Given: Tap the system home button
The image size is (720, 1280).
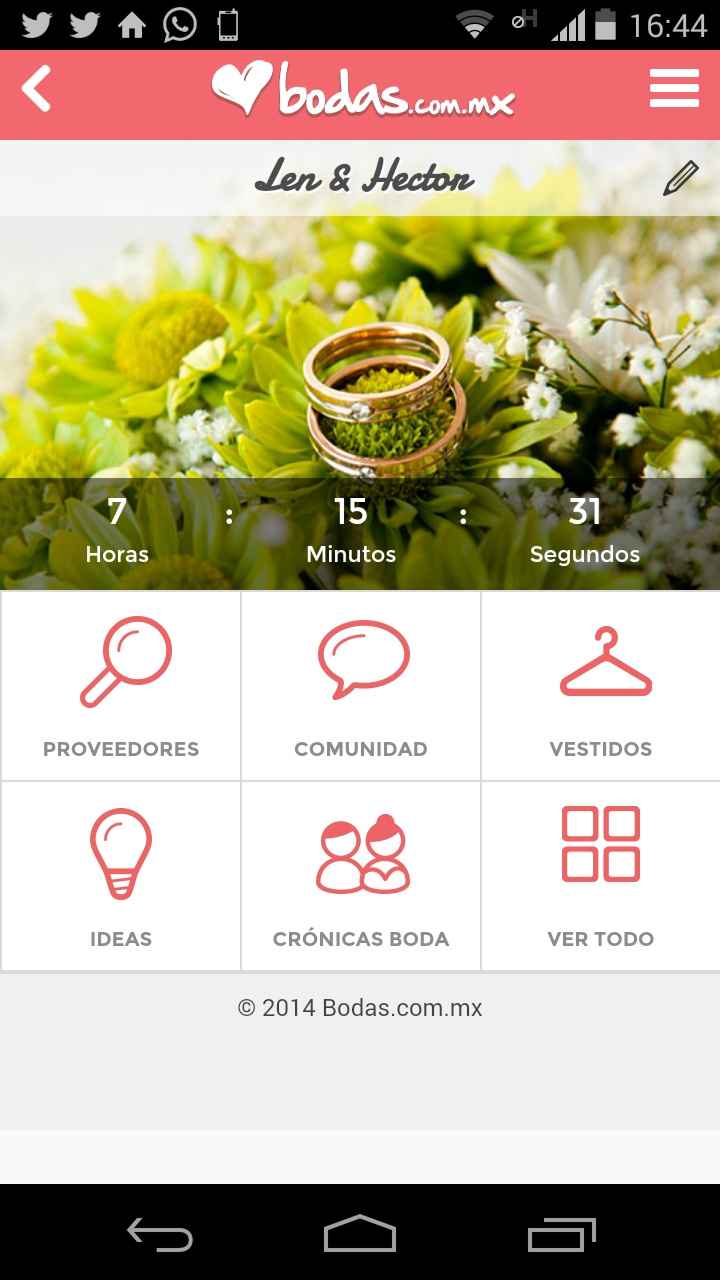Looking at the screenshot, I should (x=360, y=1234).
